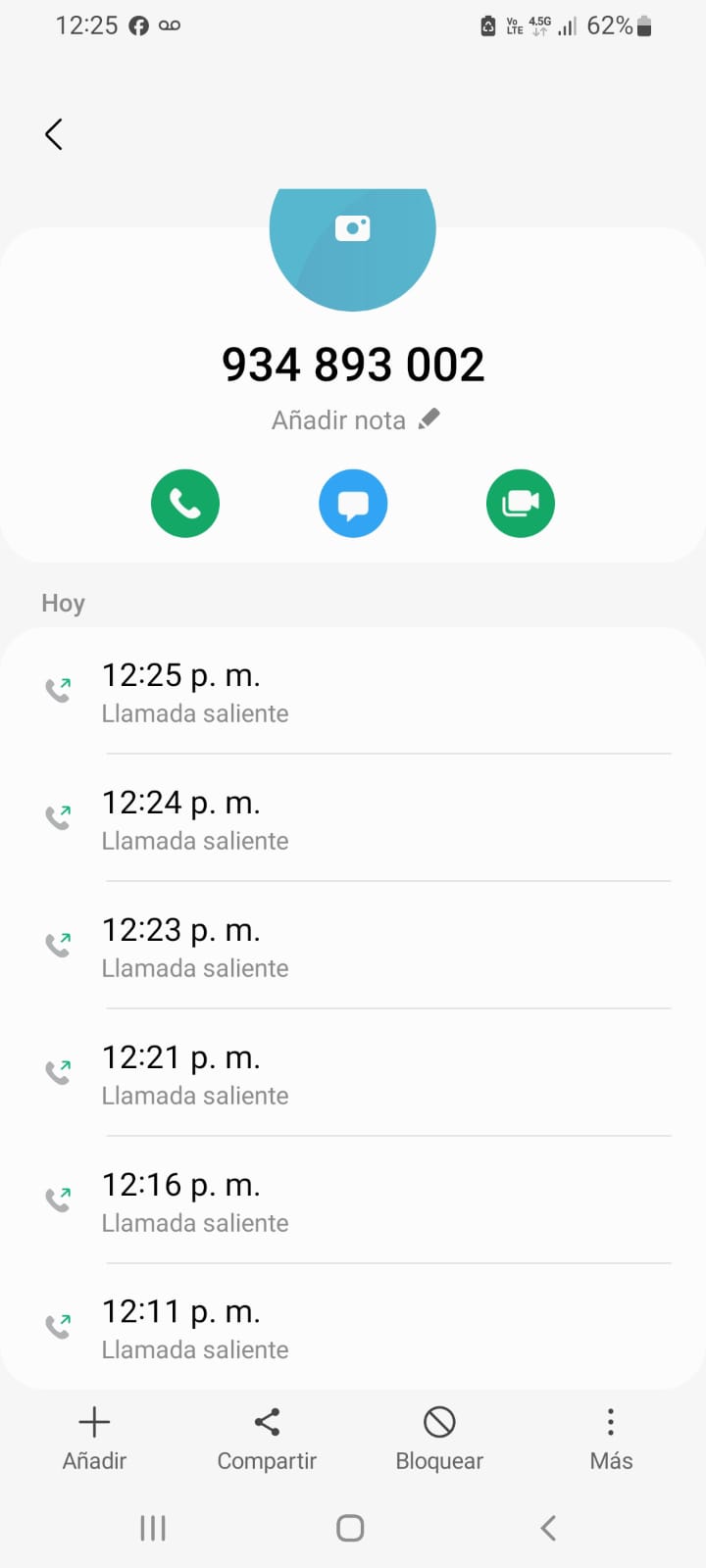This screenshot has width=706, height=1568.
Task: Go to the home screen
Action: point(350,1528)
